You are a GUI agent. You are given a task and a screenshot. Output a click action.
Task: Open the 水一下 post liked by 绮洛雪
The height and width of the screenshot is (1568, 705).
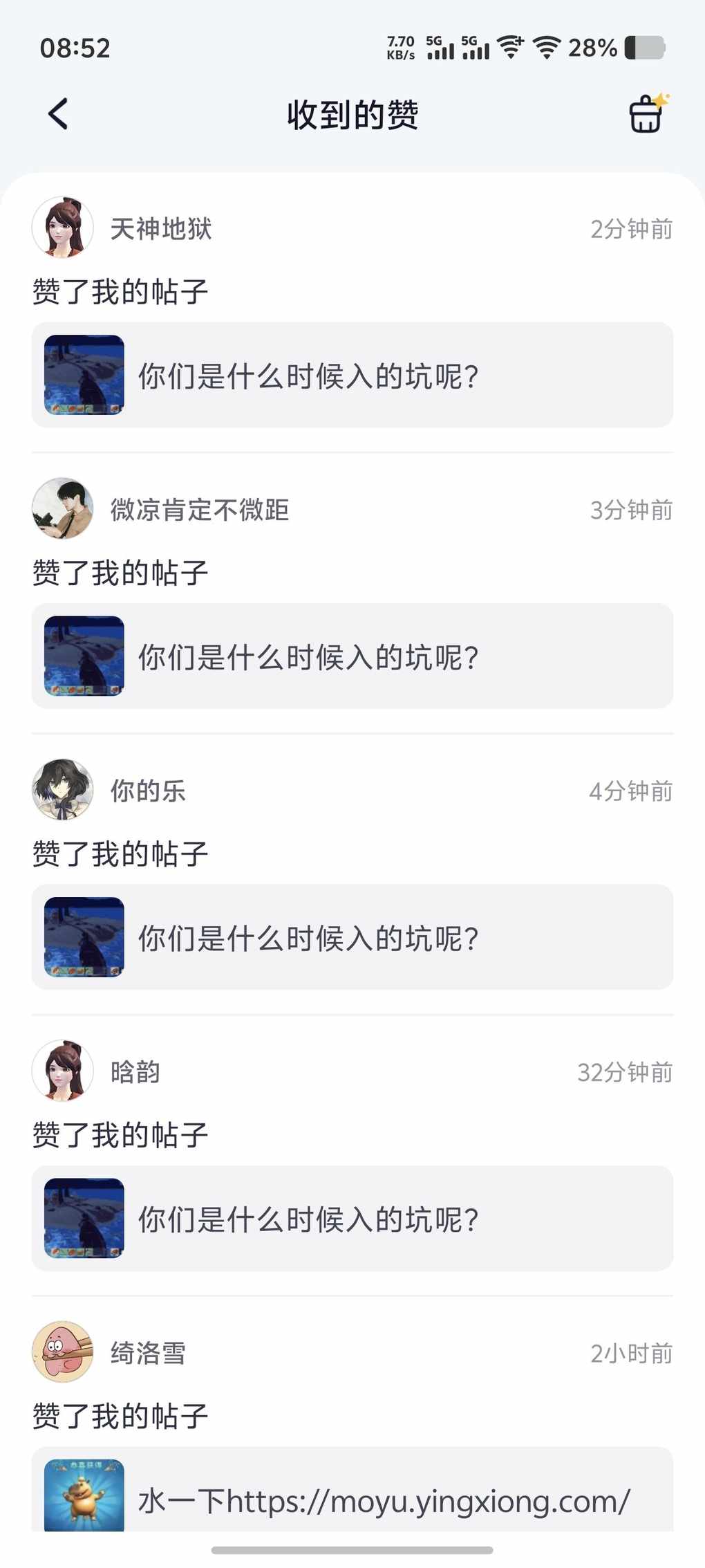pyautogui.click(x=352, y=1494)
